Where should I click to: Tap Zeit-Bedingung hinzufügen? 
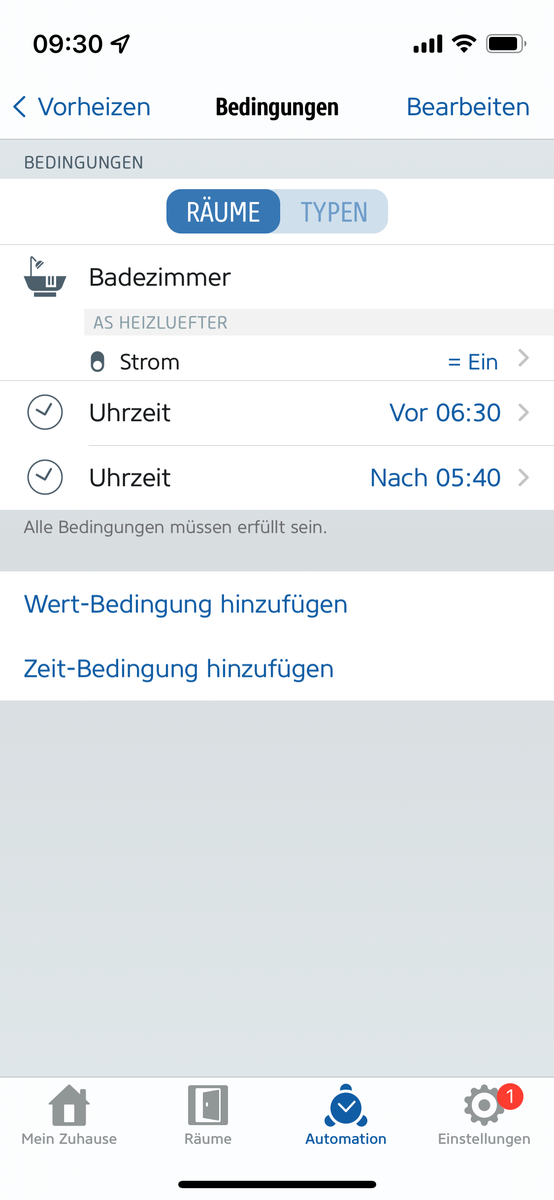point(179,668)
